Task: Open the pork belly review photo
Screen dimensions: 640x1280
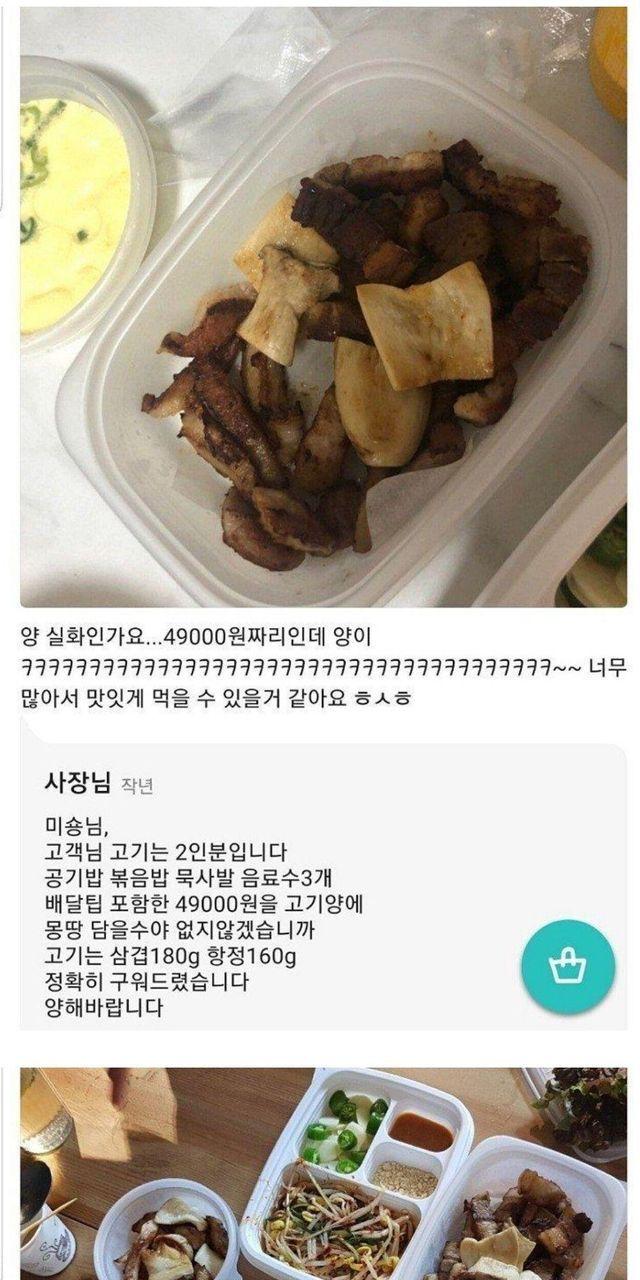Action: [x=323, y=306]
